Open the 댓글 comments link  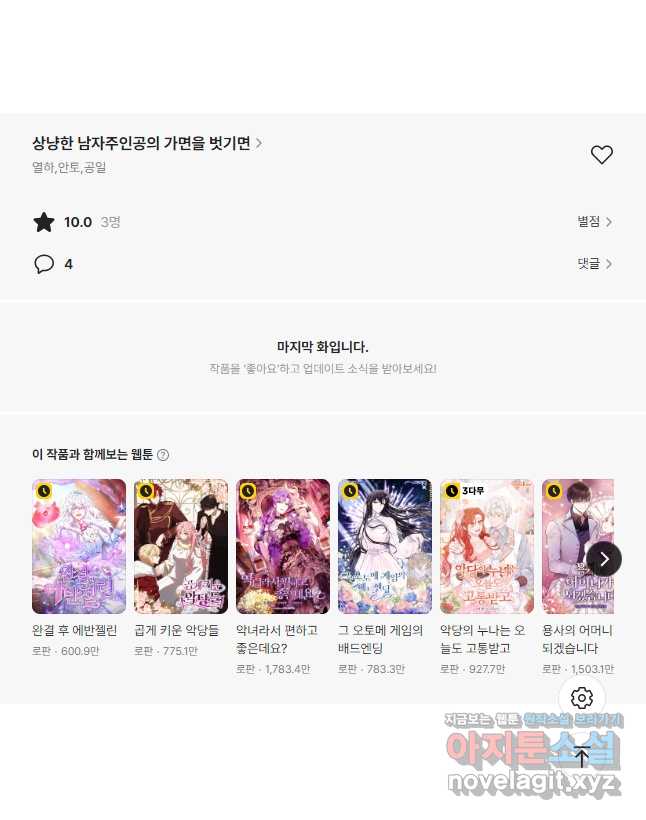tap(594, 264)
